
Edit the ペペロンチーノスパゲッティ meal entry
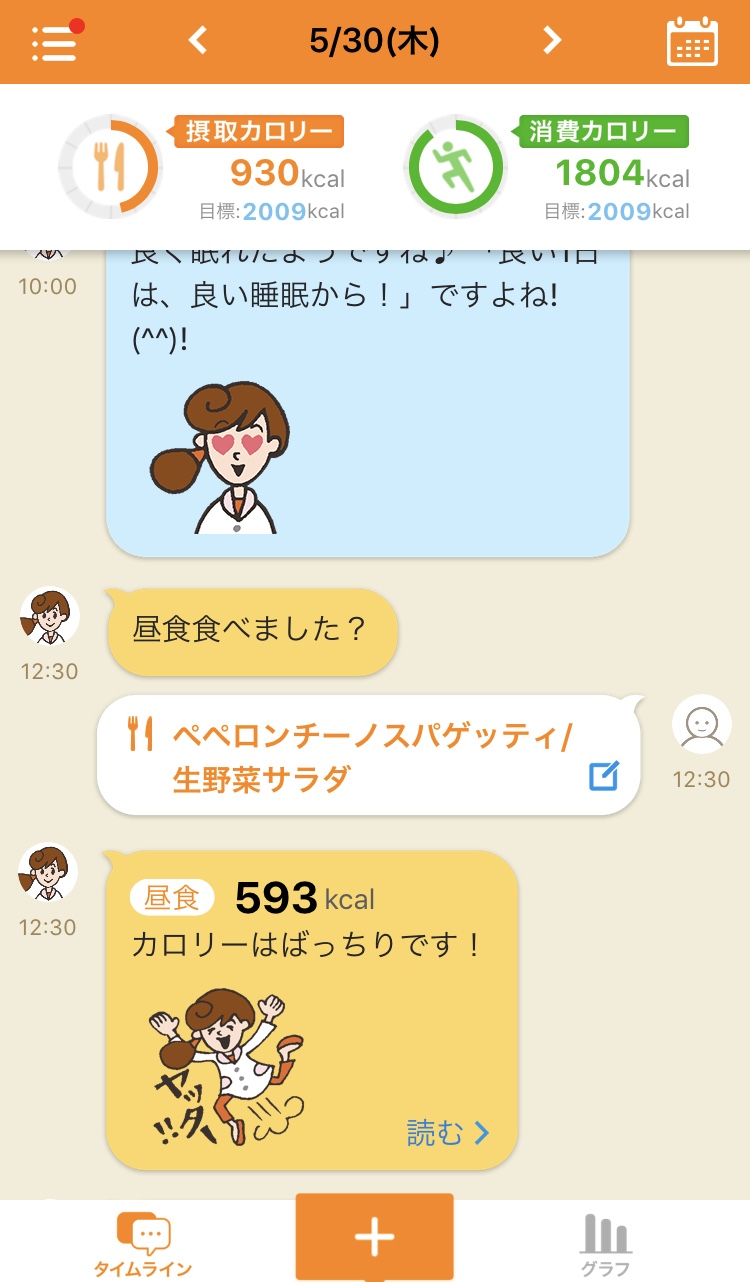click(603, 776)
